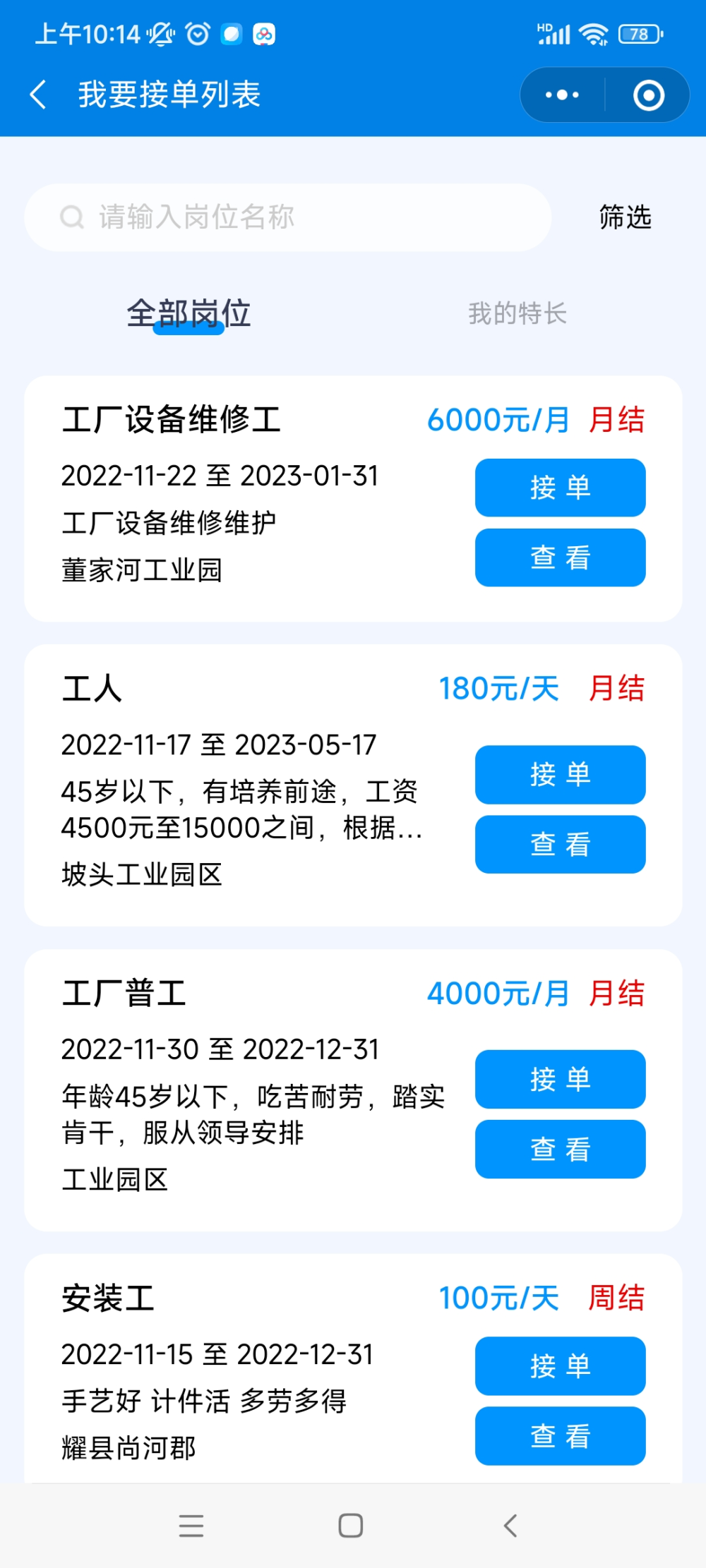Open the 筛选 filter options
Viewport: 706px width, 1568px height.
[625, 217]
